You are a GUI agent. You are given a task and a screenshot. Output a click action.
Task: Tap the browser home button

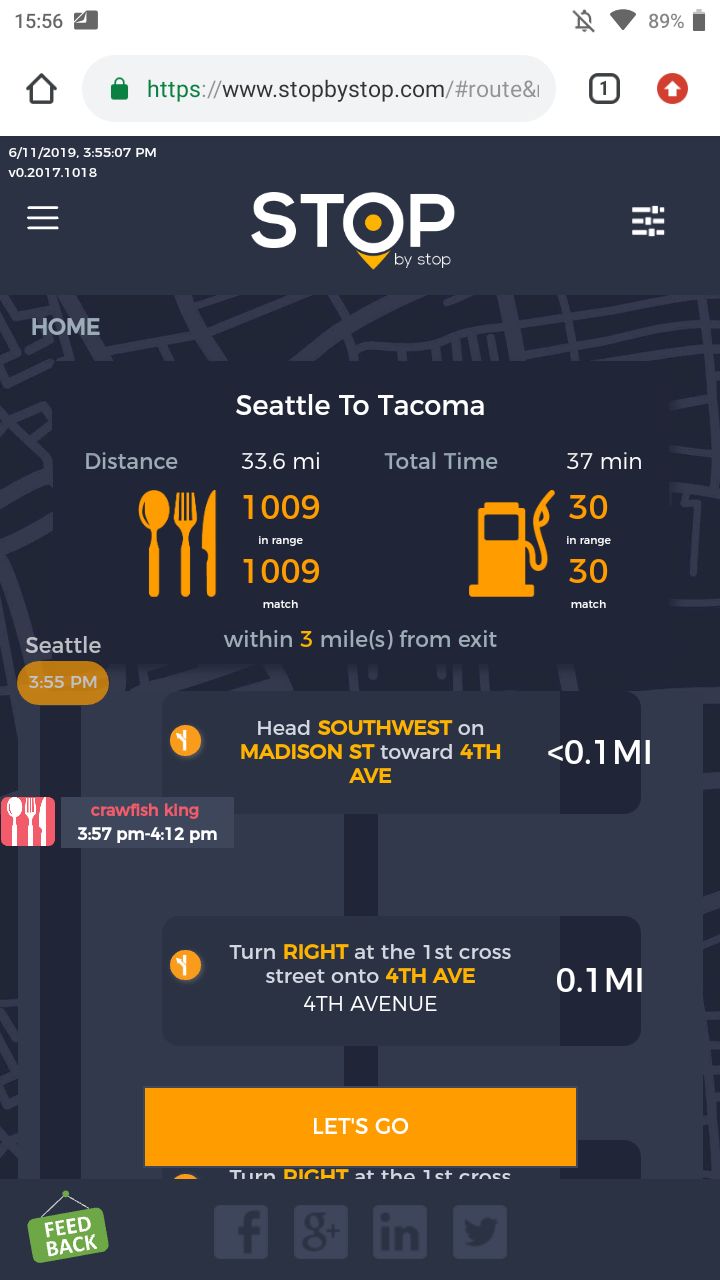(x=41, y=90)
